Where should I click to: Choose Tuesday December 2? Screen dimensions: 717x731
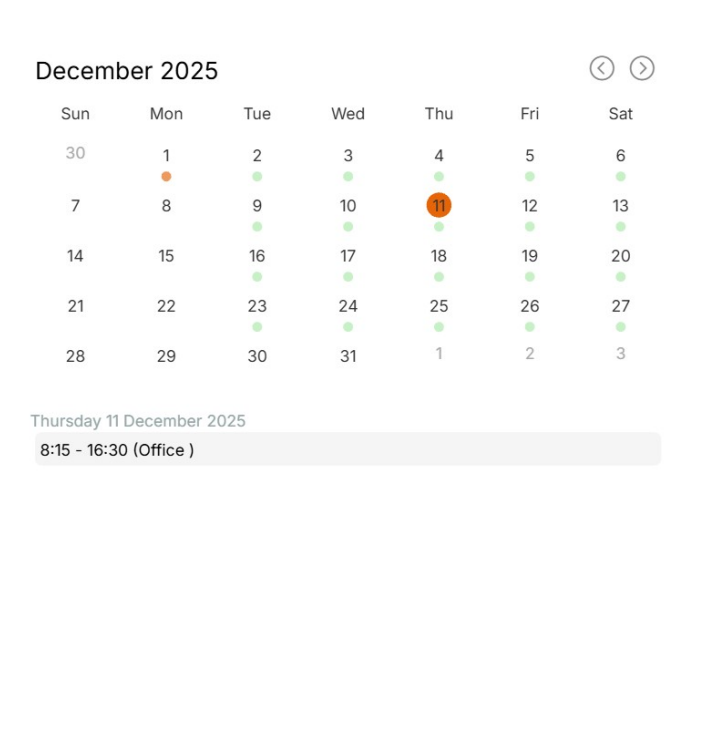(257, 156)
